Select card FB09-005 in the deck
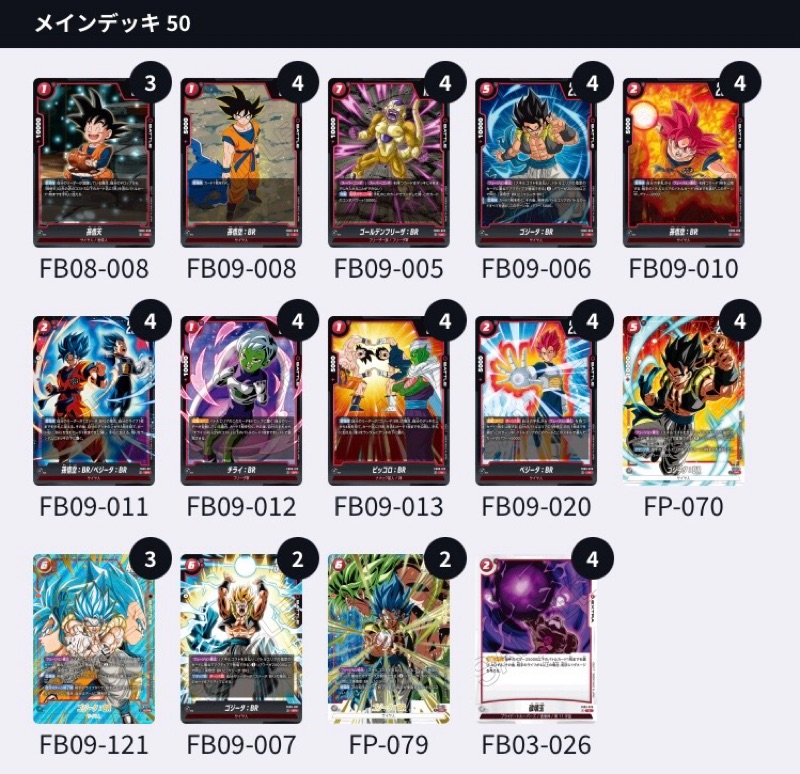This screenshot has height=774, width=800. 389,163
